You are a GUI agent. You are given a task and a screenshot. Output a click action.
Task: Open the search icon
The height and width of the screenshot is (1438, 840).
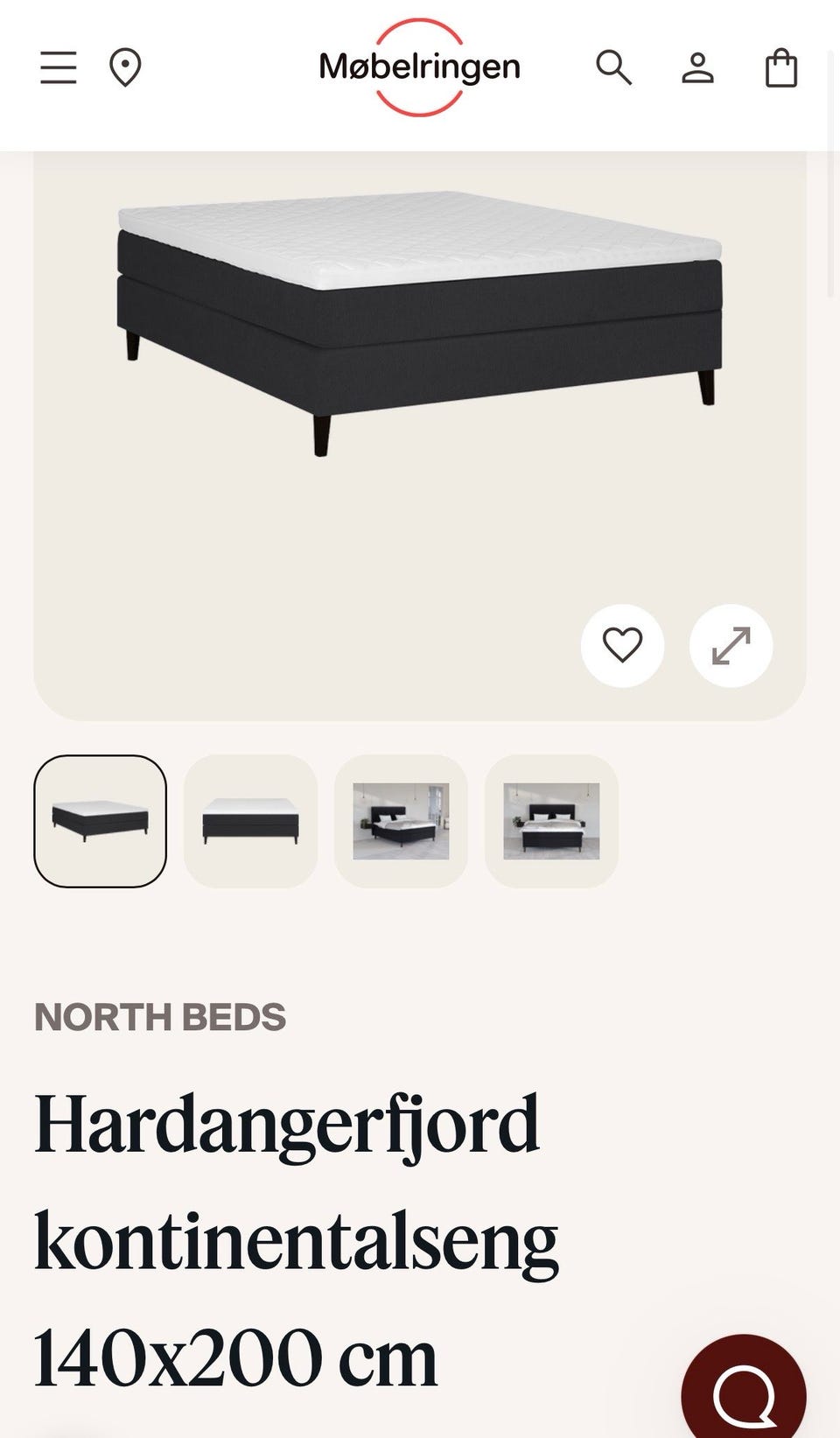pos(613,67)
